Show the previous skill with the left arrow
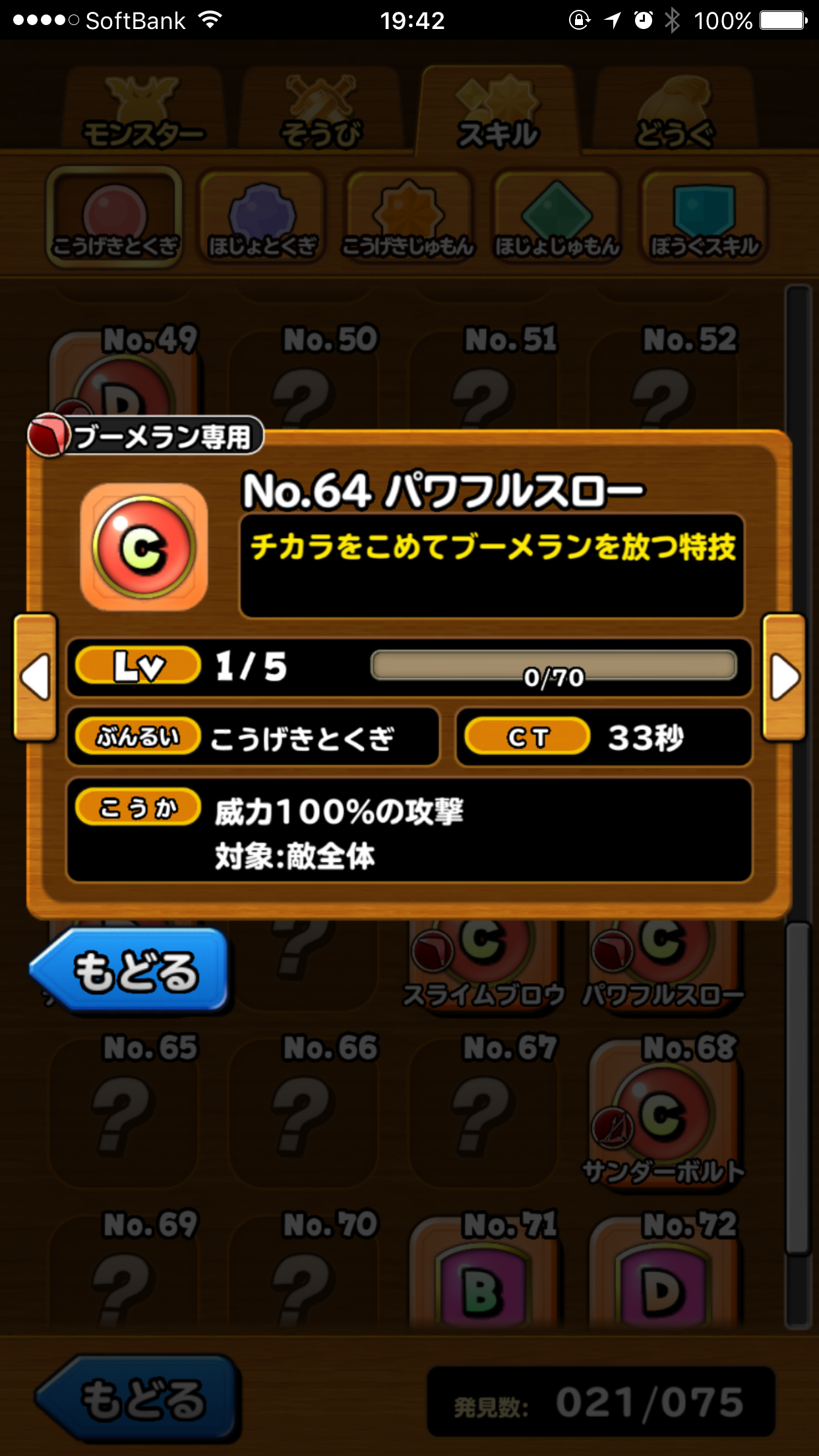The height and width of the screenshot is (1456, 819). tap(36, 677)
